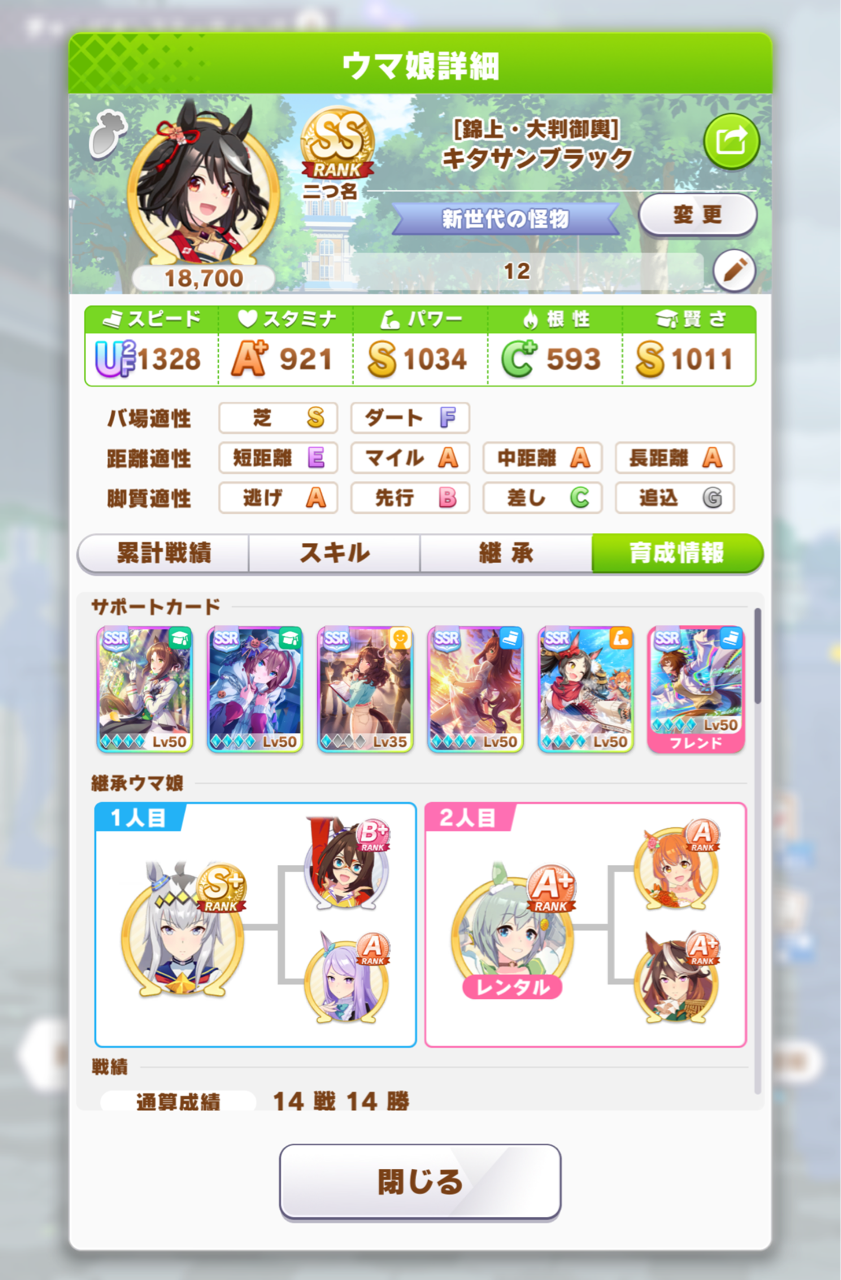This screenshot has width=841, height=1280.
Task: Select the 育成情報 tab
Action: pyautogui.click(x=677, y=553)
